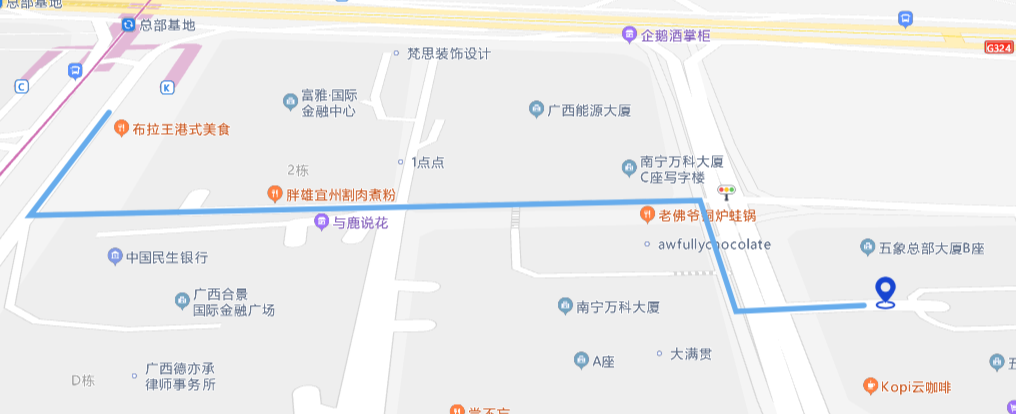Open 老佛爷铜炉蛙锅 restaurant marker

coord(646,214)
